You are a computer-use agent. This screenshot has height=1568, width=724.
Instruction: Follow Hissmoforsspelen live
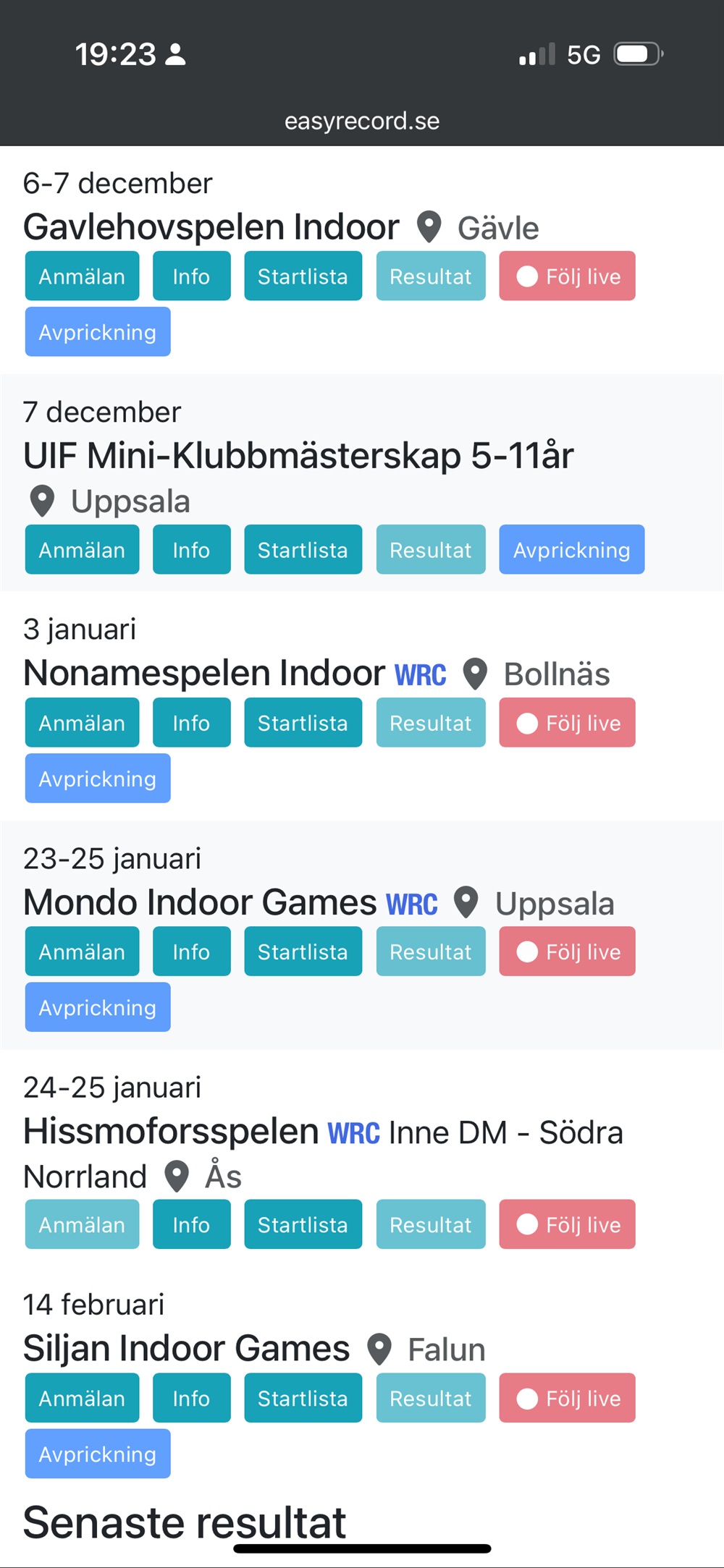coord(567,1225)
